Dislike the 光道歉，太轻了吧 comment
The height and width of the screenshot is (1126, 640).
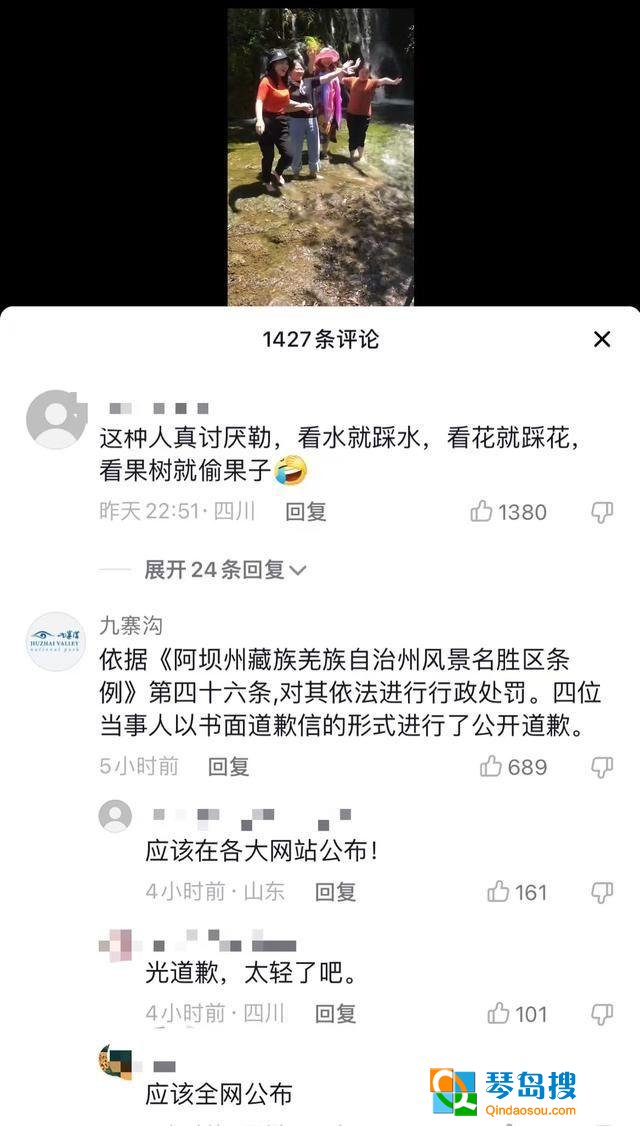(602, 1013)
